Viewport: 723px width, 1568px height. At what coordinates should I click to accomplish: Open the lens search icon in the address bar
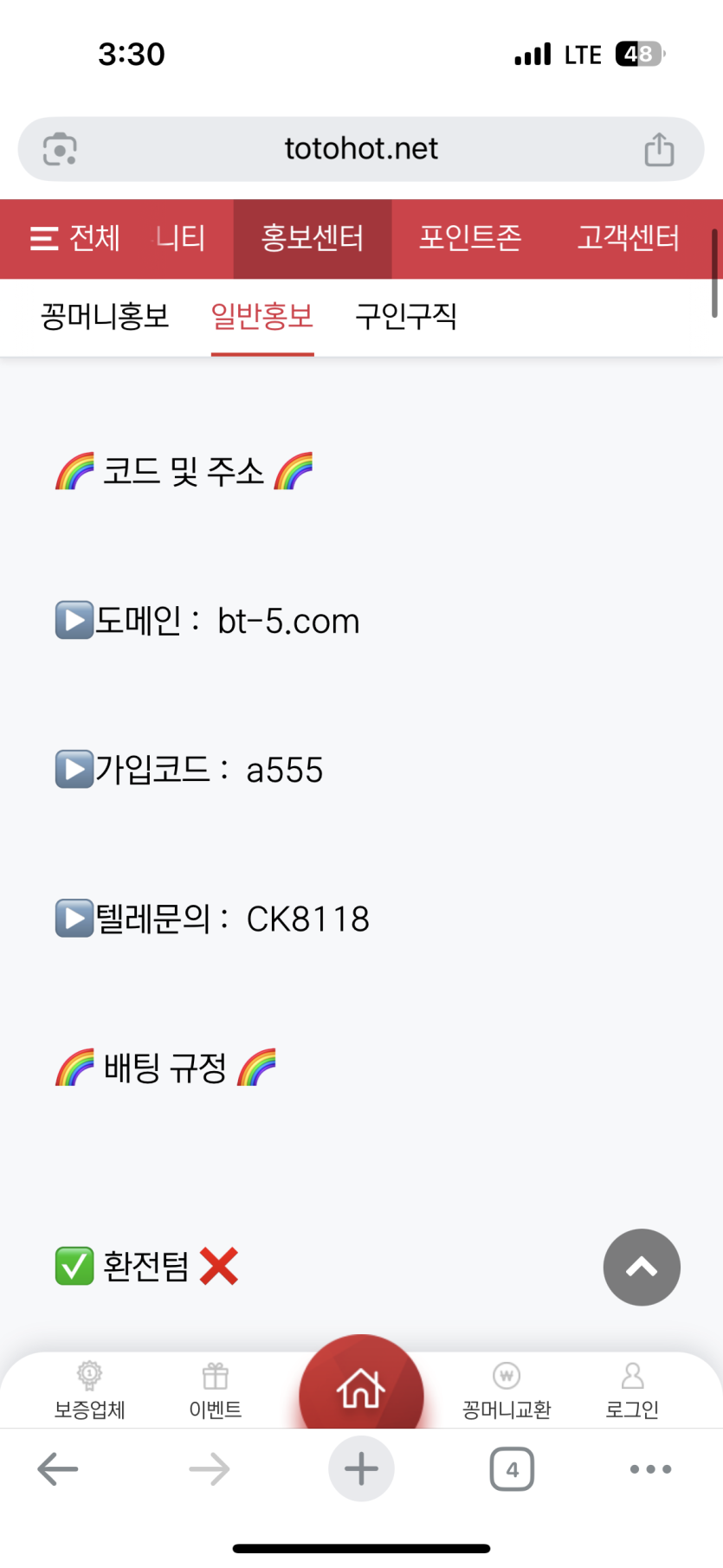60,149
